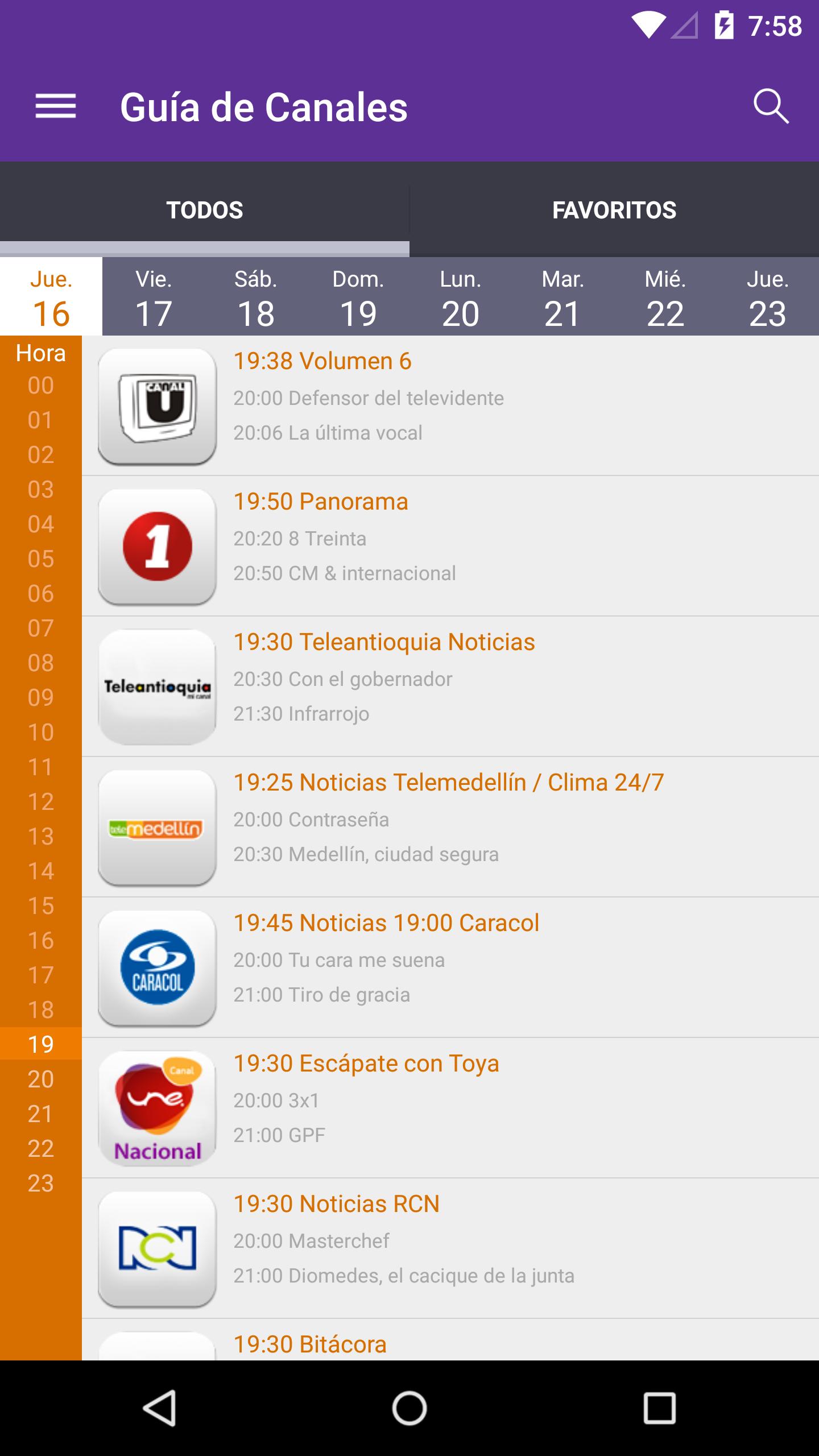Open the program '19:38 Volumen 6'
The width and height of the screenshot is (819, 1456).
323,360
